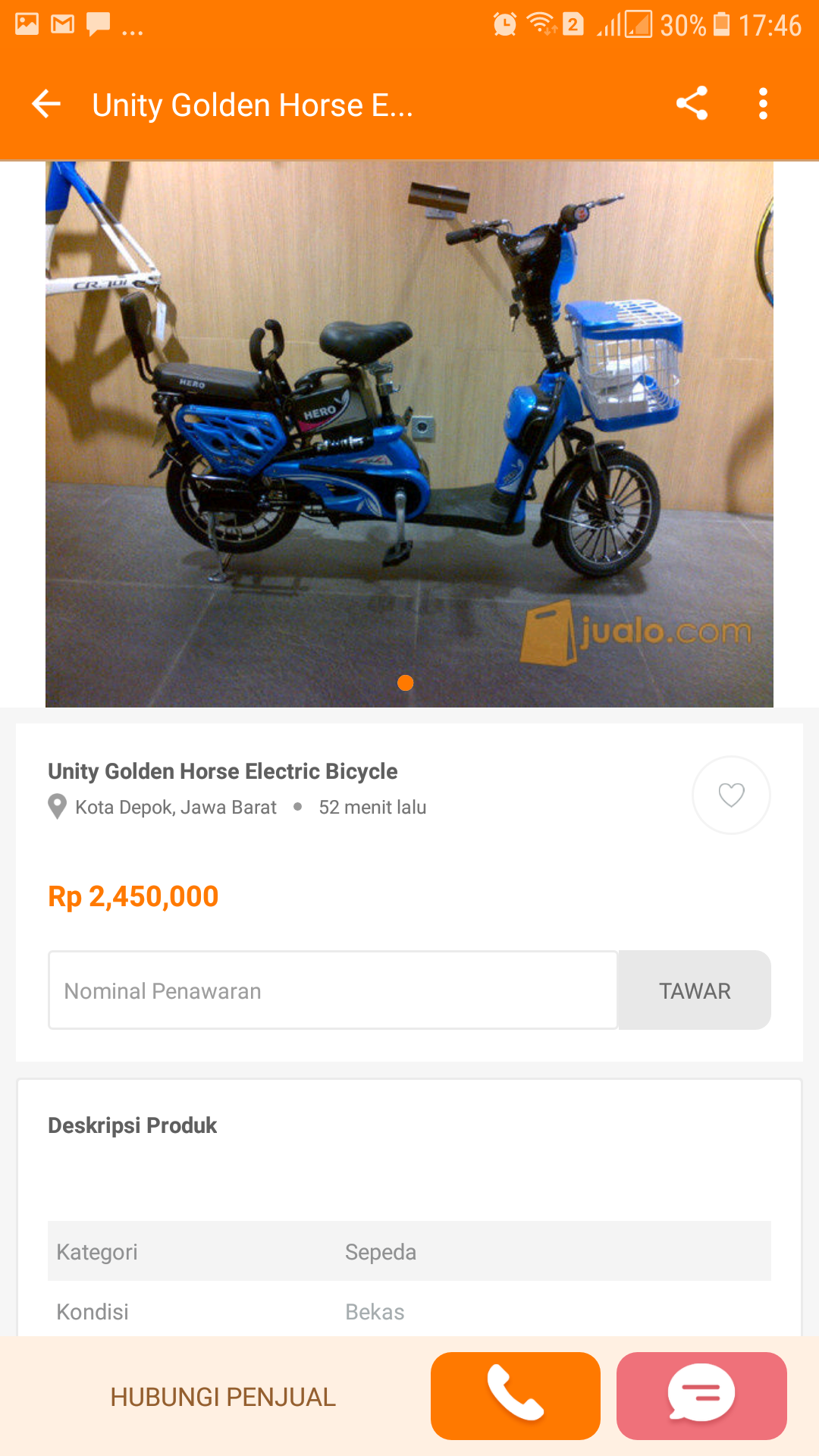The width and height of the screenshot is (819, 1456).
Task: Focus the Nominal Penawaran field
Action: (333, 990)
